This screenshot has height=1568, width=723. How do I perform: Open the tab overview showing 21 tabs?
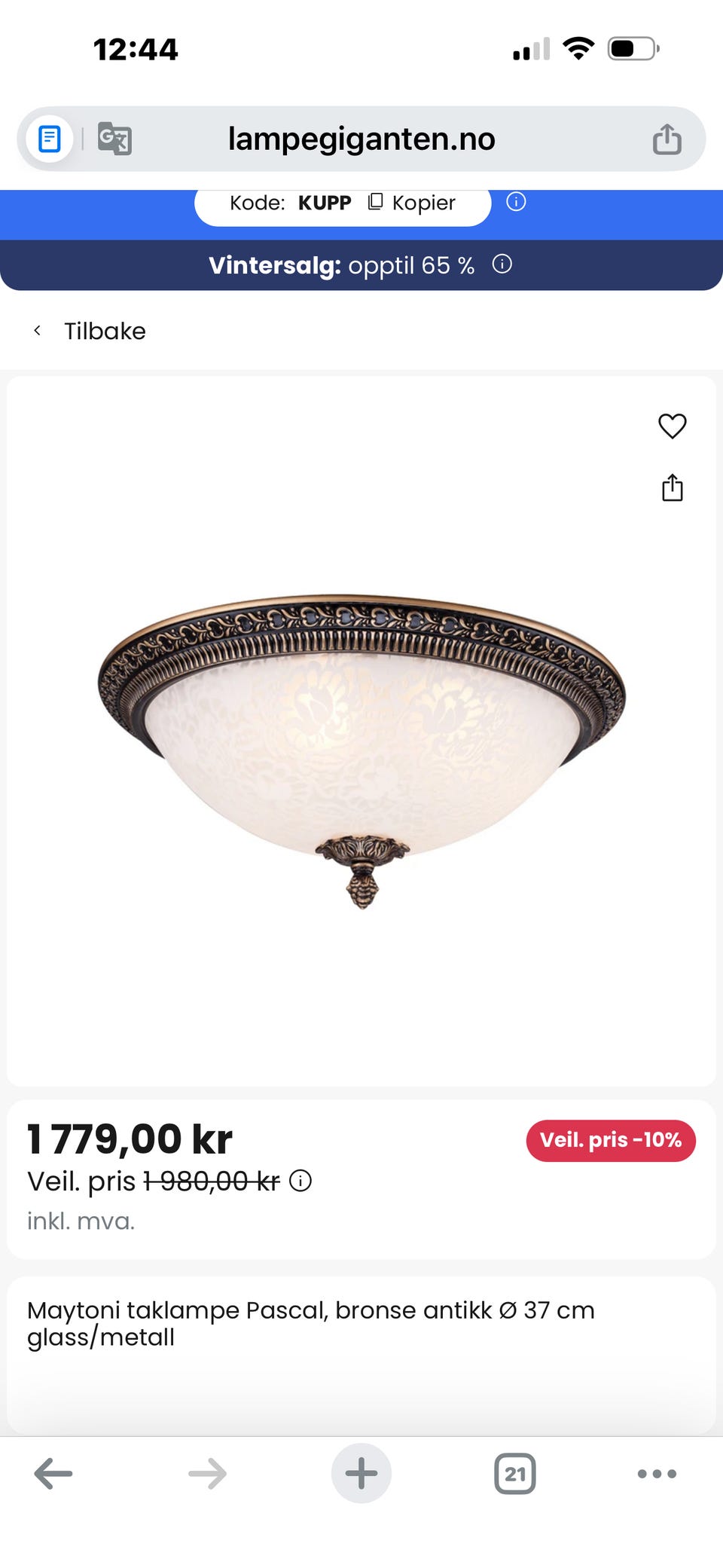[515, 1474]
